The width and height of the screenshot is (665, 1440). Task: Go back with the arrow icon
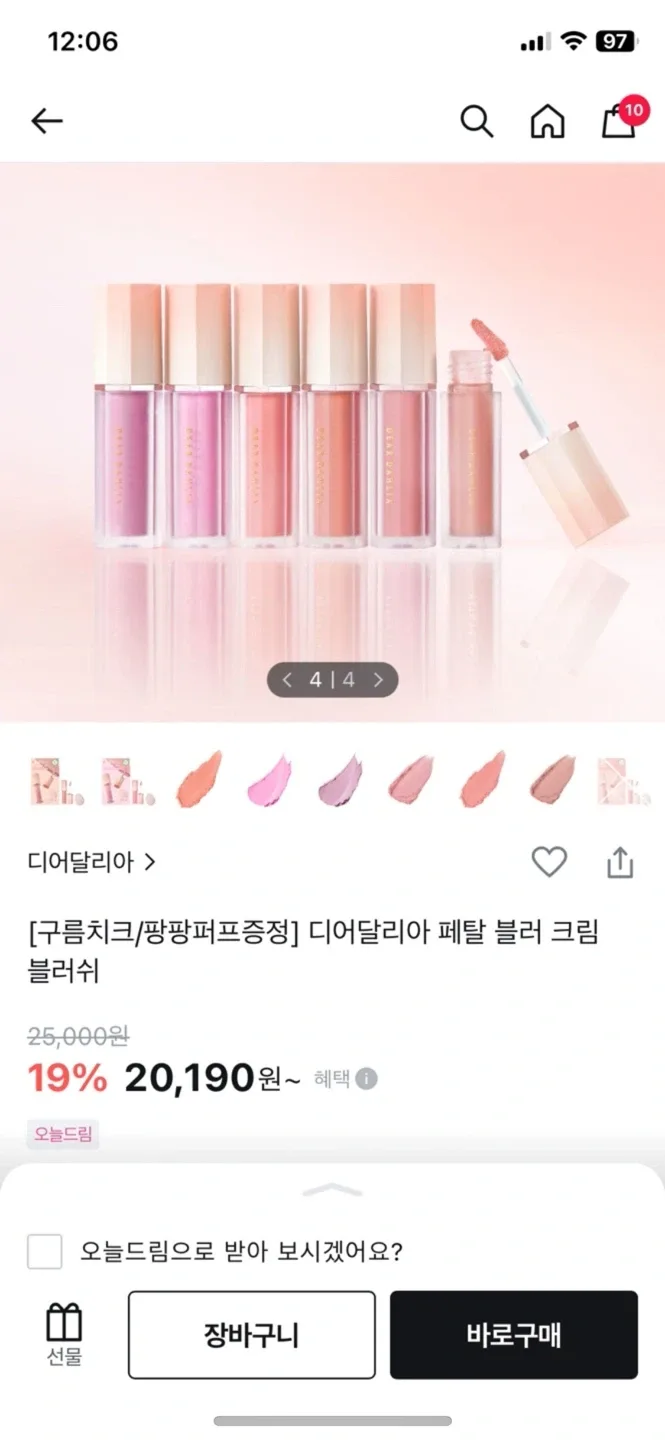click(46, 121)
